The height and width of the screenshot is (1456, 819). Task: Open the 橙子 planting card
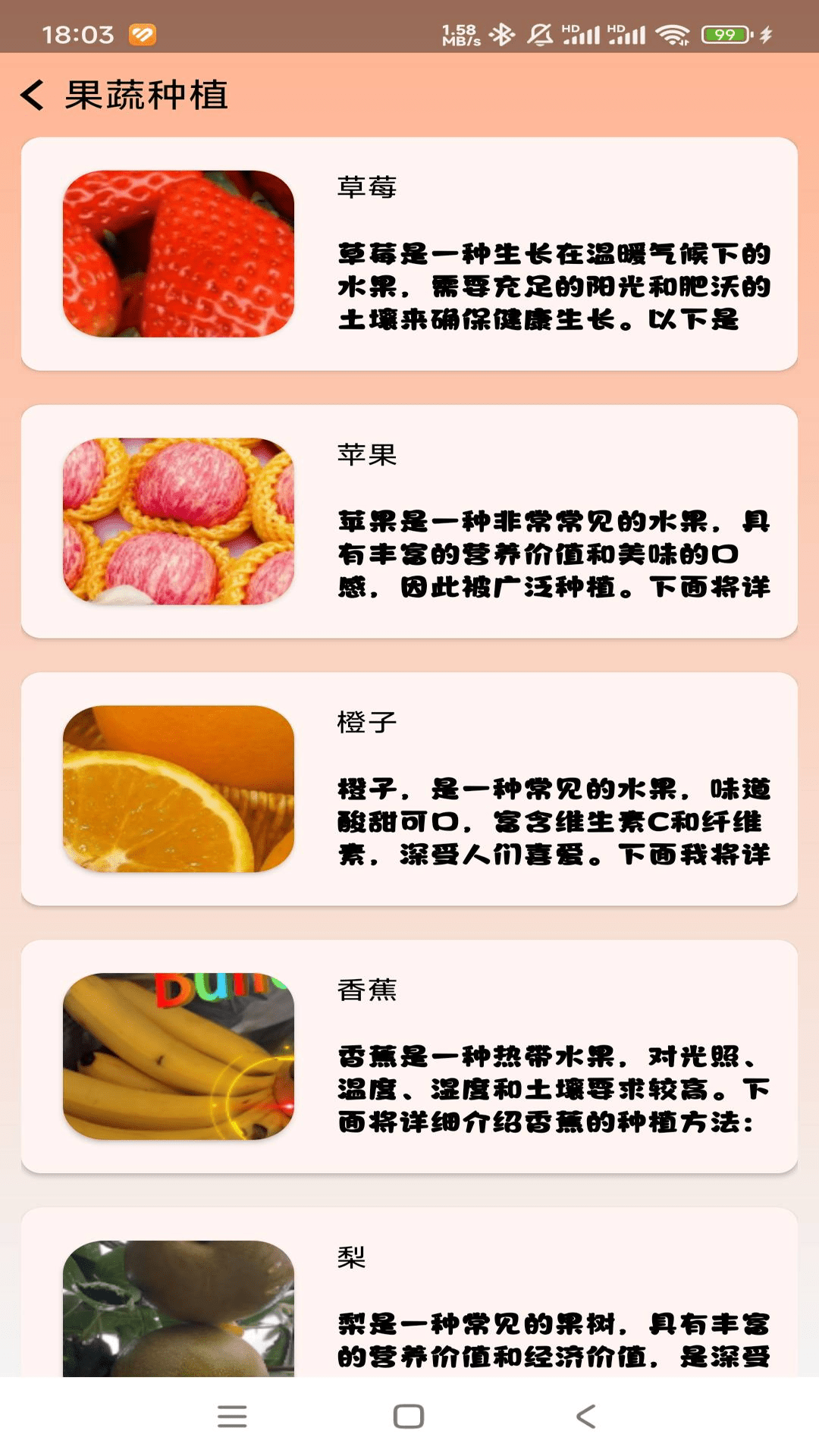click(409, 789)
